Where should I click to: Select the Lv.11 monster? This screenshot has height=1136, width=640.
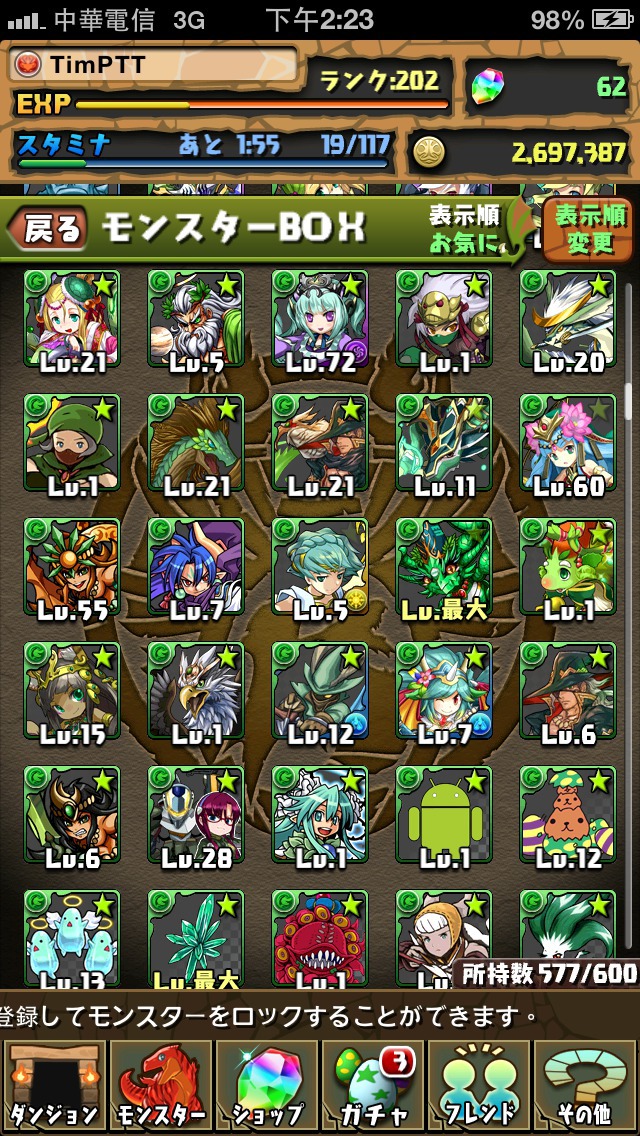point(443,442)
